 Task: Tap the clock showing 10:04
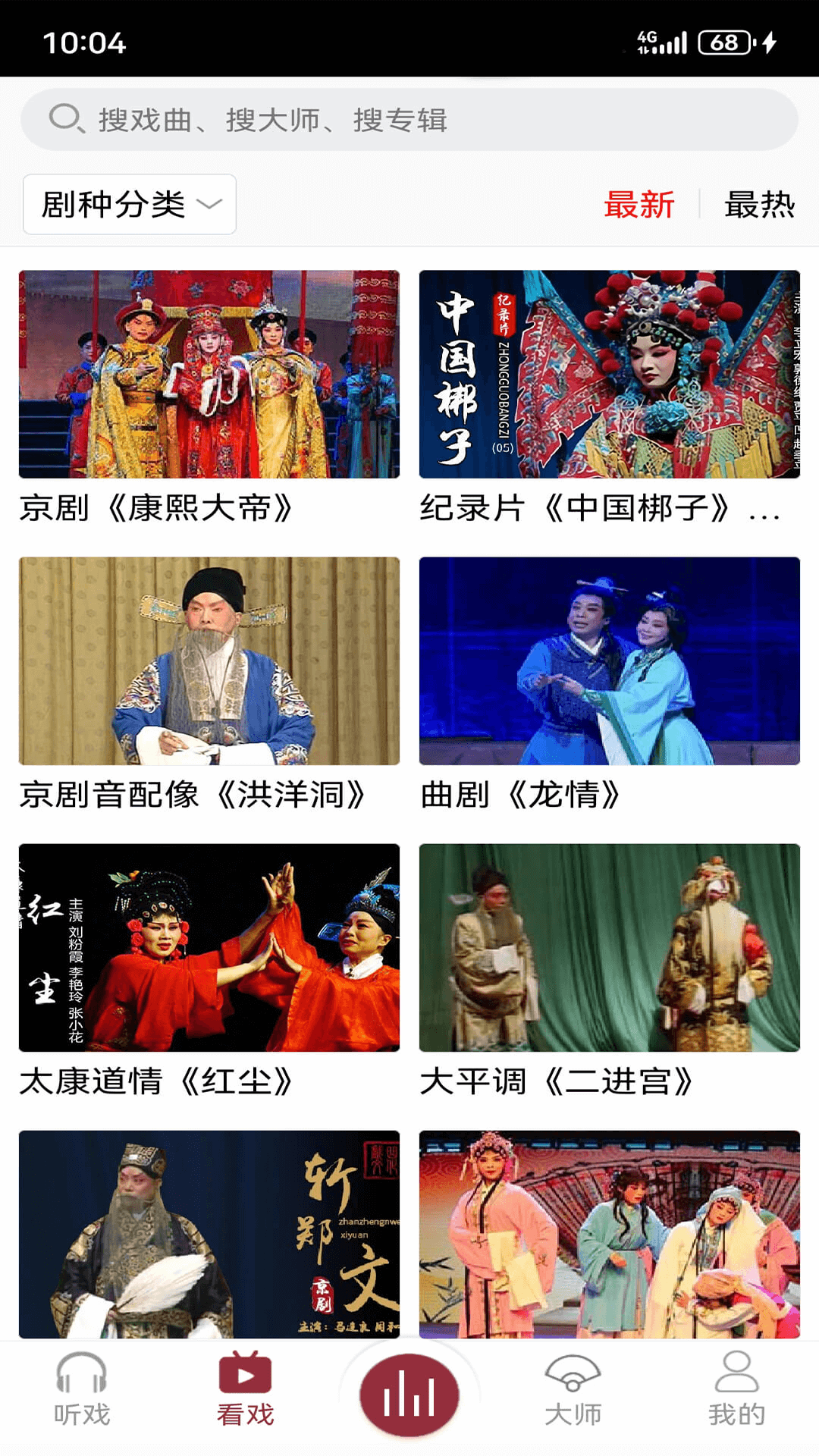click(83, 43)
